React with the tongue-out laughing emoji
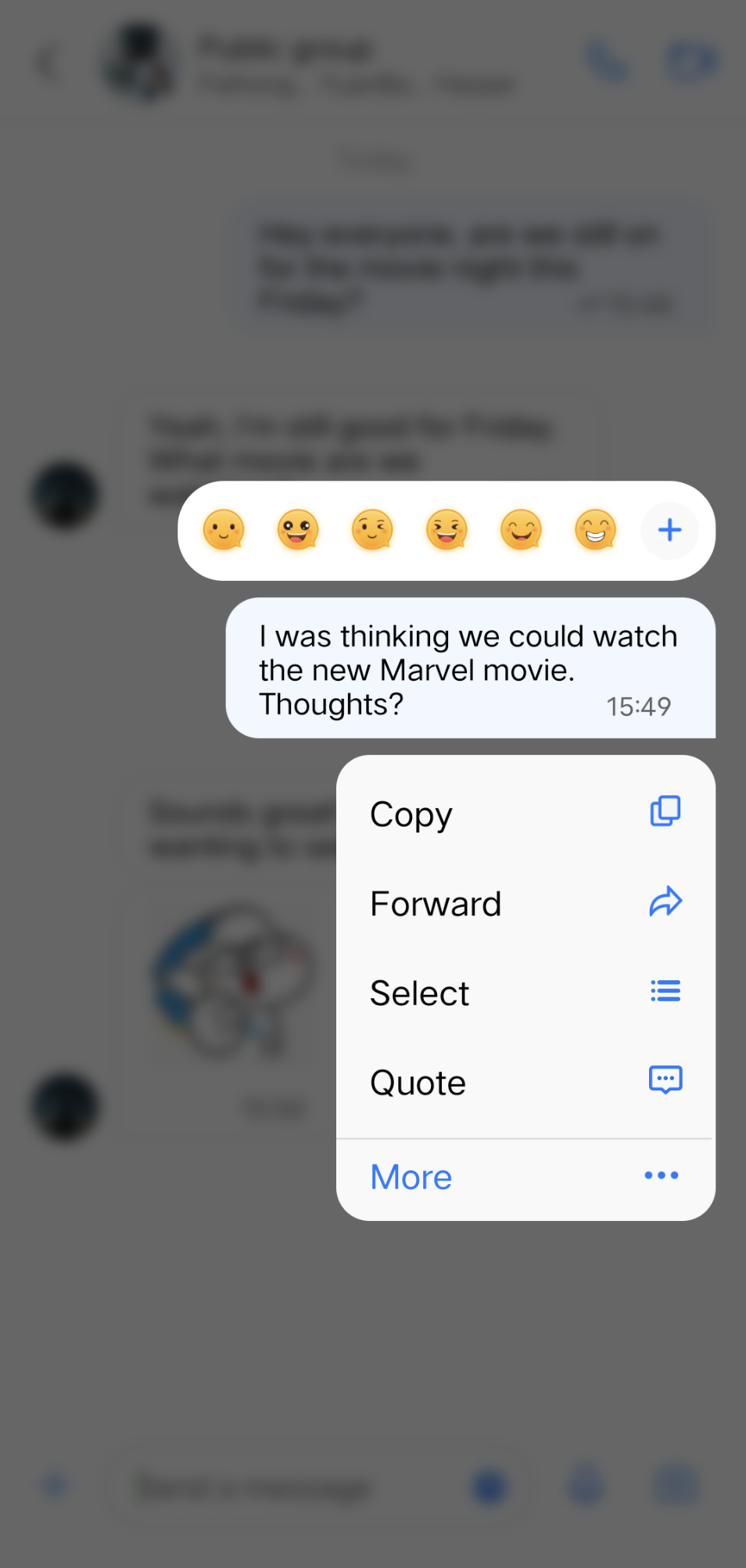Screen dimensions: 746x1568 point(447,530)
